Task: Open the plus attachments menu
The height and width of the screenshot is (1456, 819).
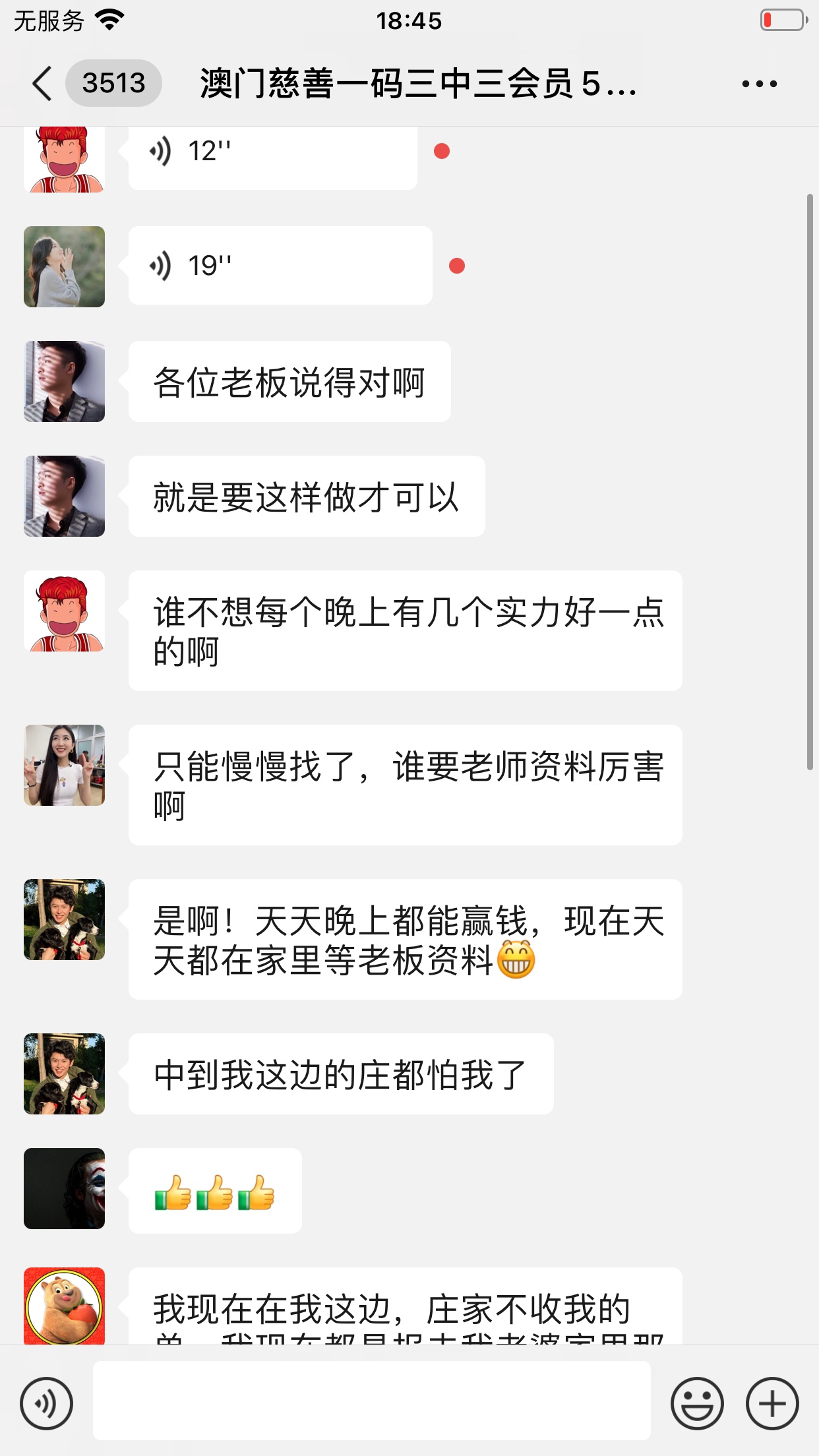Action: pos(772,1403)
